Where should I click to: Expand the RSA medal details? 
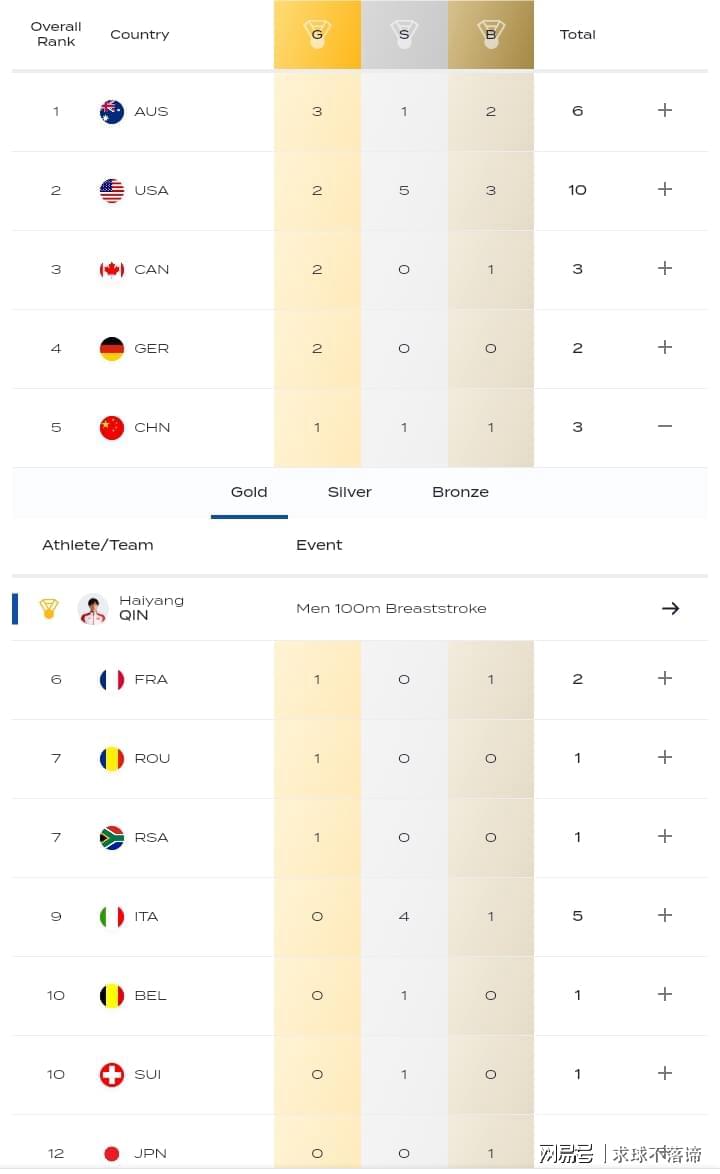coord(665,836)
